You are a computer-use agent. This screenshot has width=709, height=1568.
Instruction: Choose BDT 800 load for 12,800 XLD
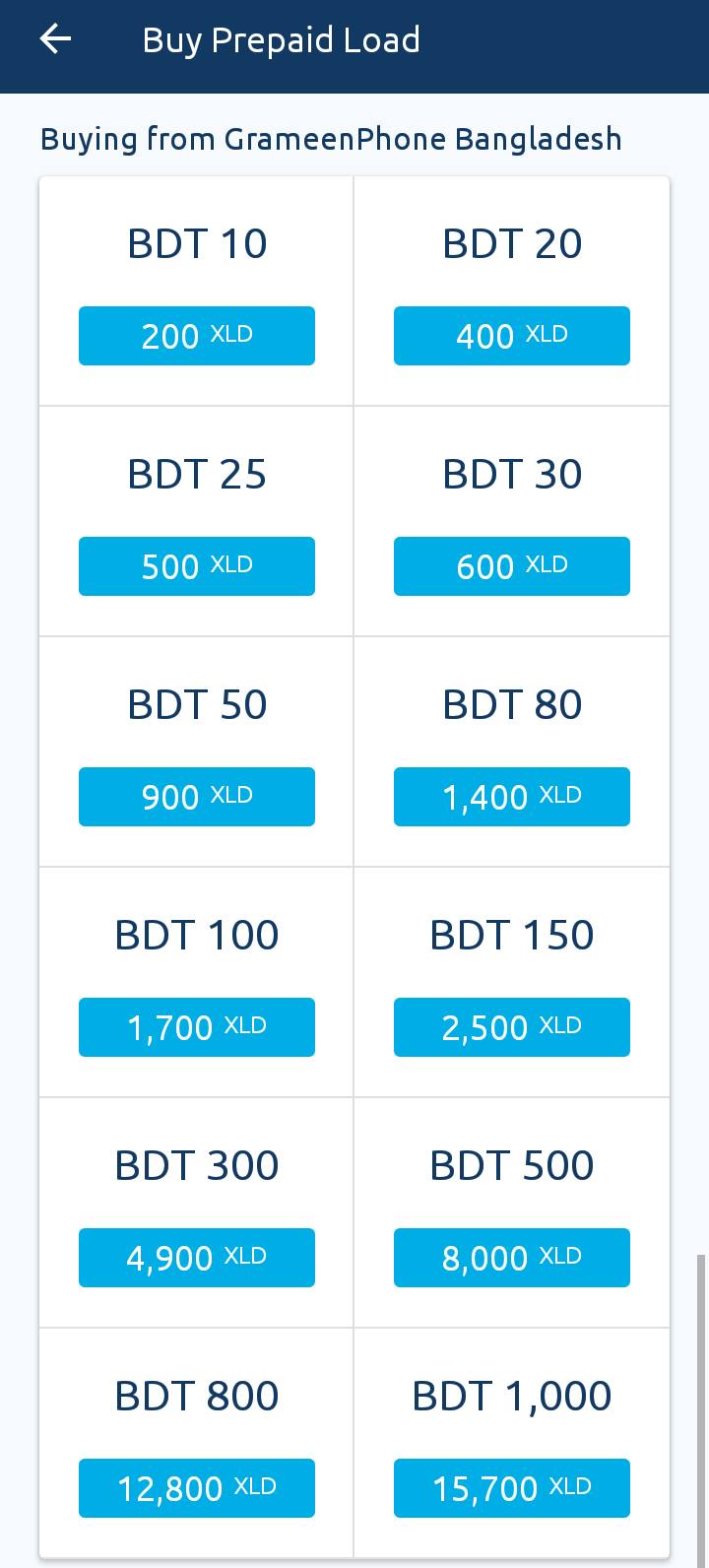point(197,1488)
